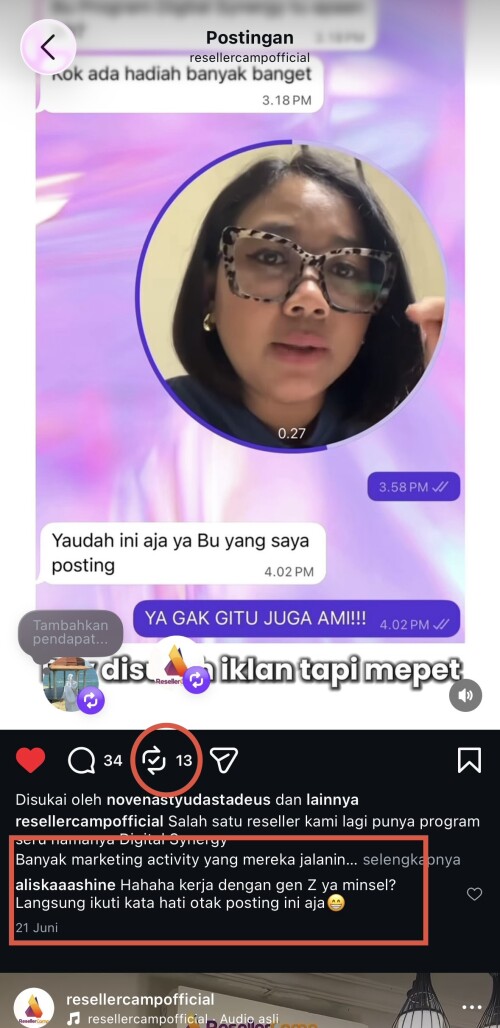Expand the caption with selengkapnya
500x1028 pixels.
click(412, 860)
